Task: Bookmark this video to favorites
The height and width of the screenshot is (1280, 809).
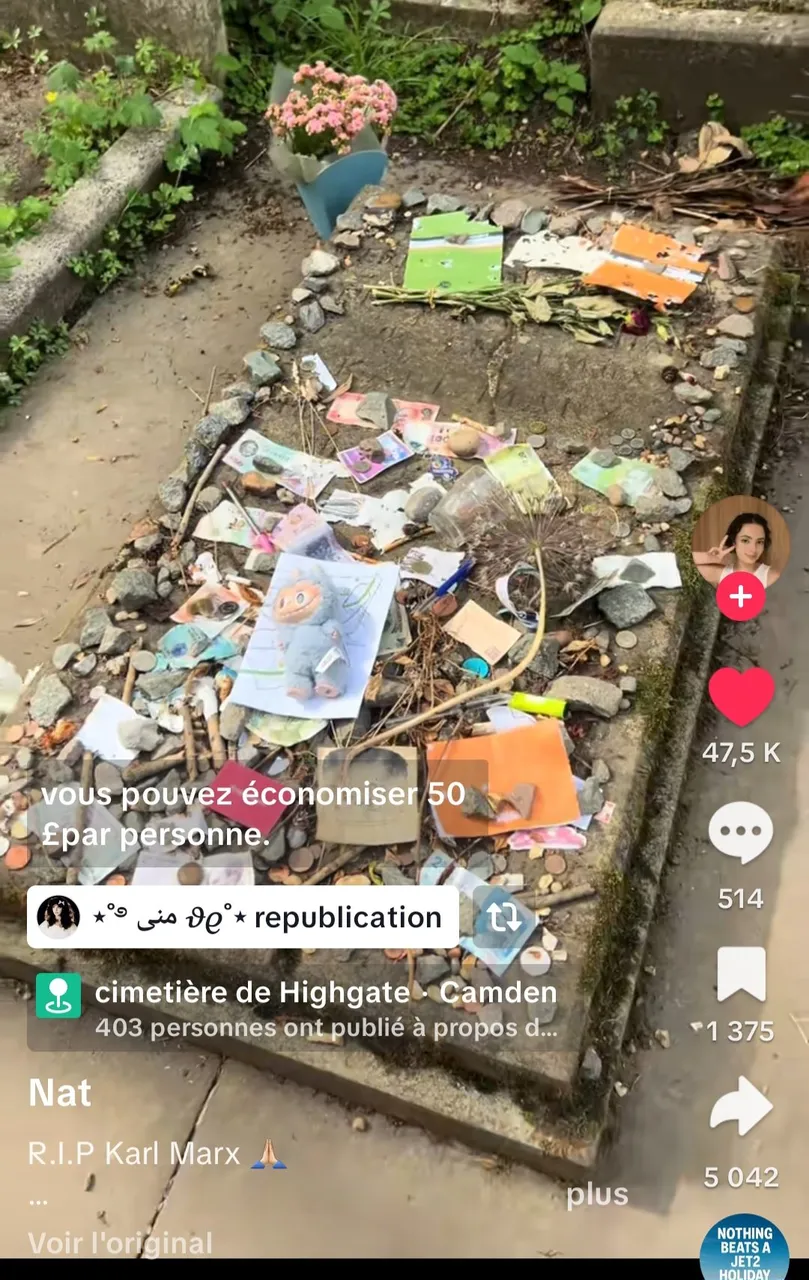Action: (741, 974)
